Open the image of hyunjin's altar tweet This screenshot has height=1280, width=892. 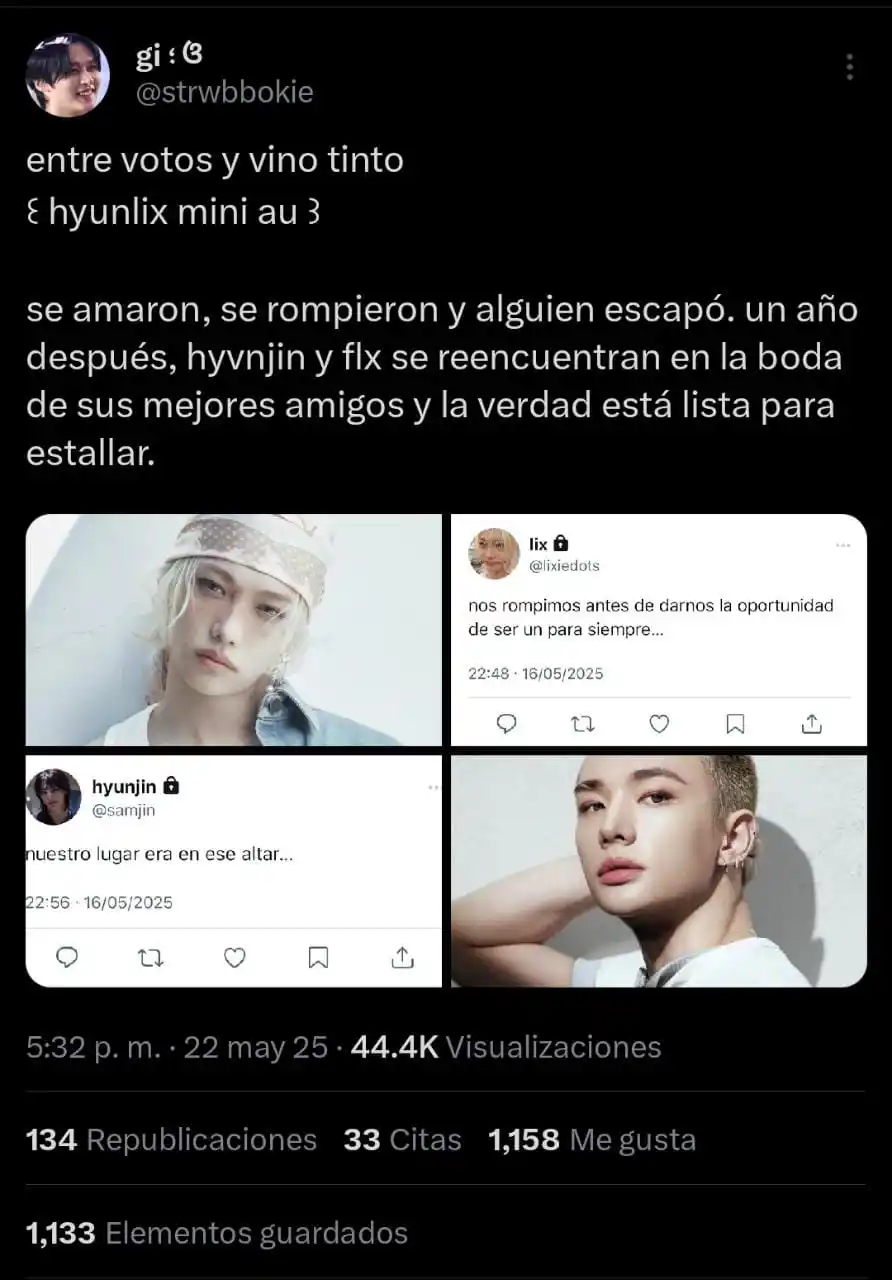[x=234, y=871]
